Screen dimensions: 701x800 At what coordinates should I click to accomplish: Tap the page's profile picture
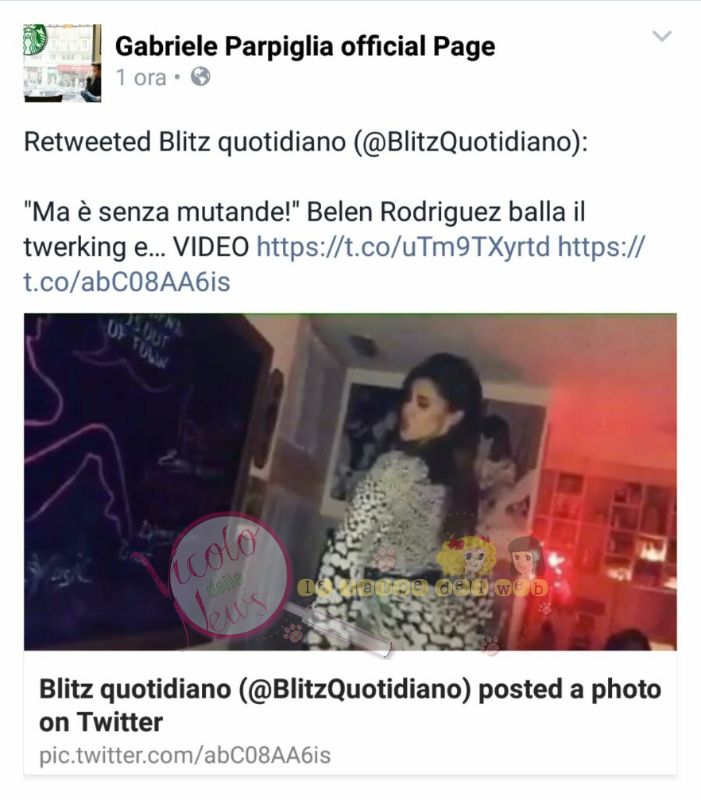62,62
